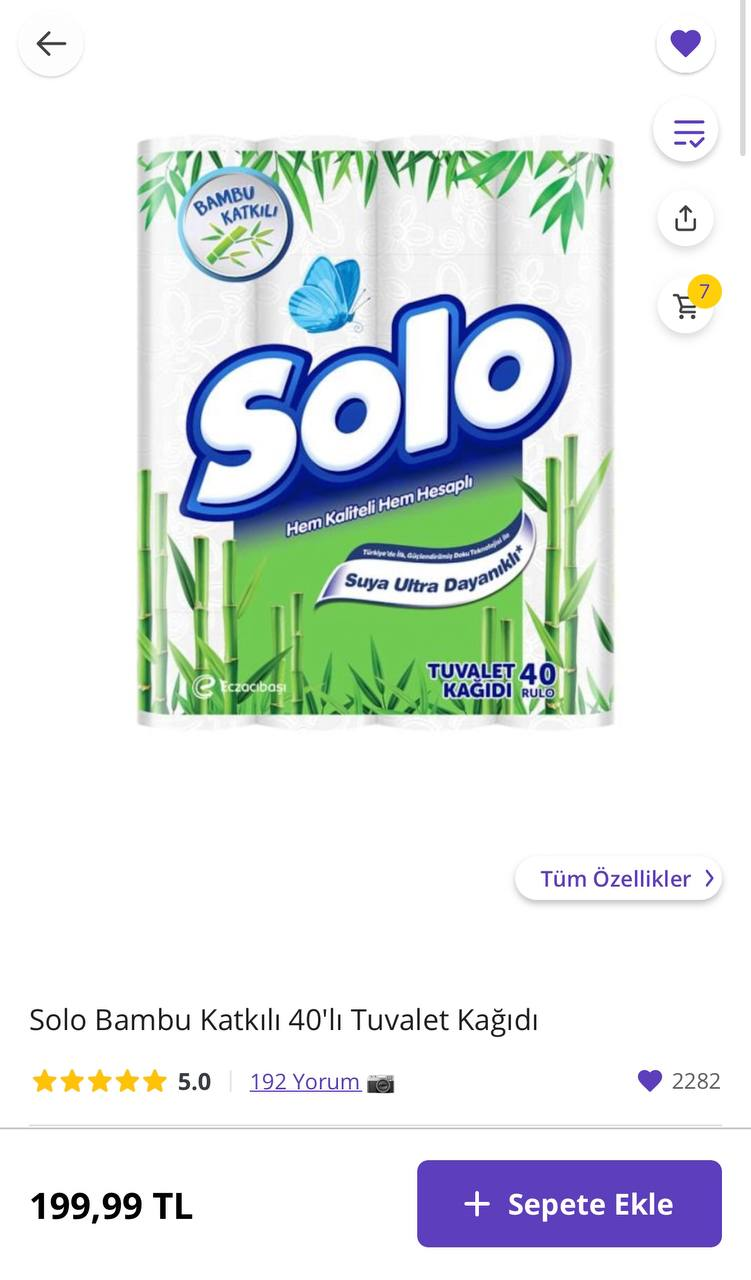This screenshot has width=751, height=1280.
Task: Tap Sepete Ekle to add to cart
Action: click(x=569, y=1204)
